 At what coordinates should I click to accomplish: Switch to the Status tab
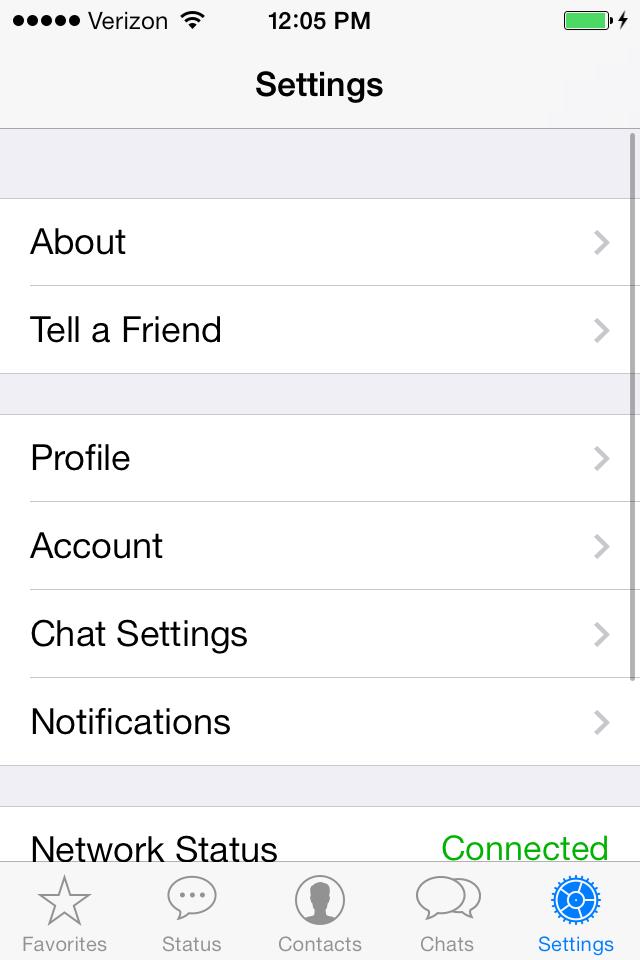pos(192,912)
